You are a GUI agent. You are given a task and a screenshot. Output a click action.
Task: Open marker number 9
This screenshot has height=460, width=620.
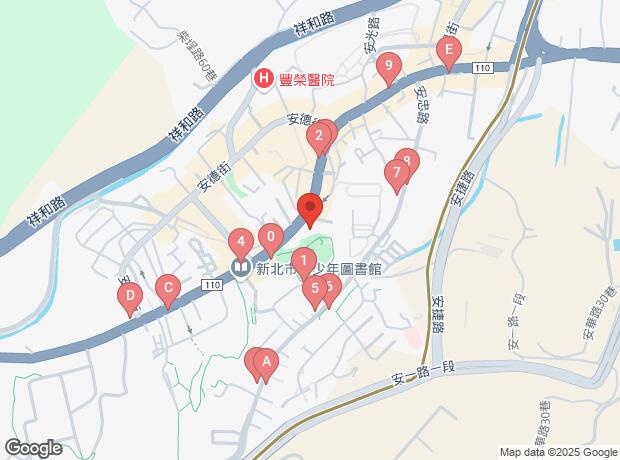(388, 66)
